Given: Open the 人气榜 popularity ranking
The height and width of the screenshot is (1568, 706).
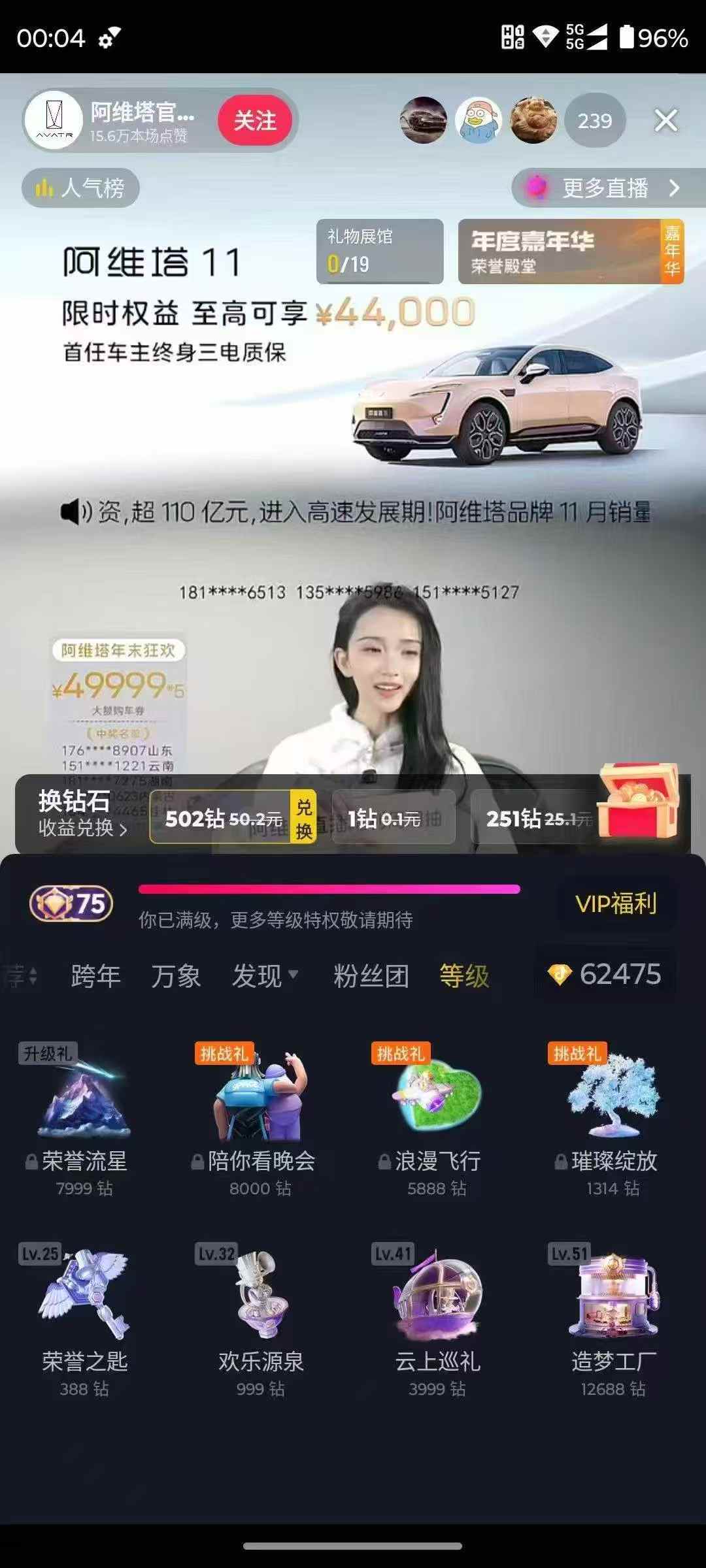Looking at the screenshot, I should pyautogui.click(x=81, y=188).
